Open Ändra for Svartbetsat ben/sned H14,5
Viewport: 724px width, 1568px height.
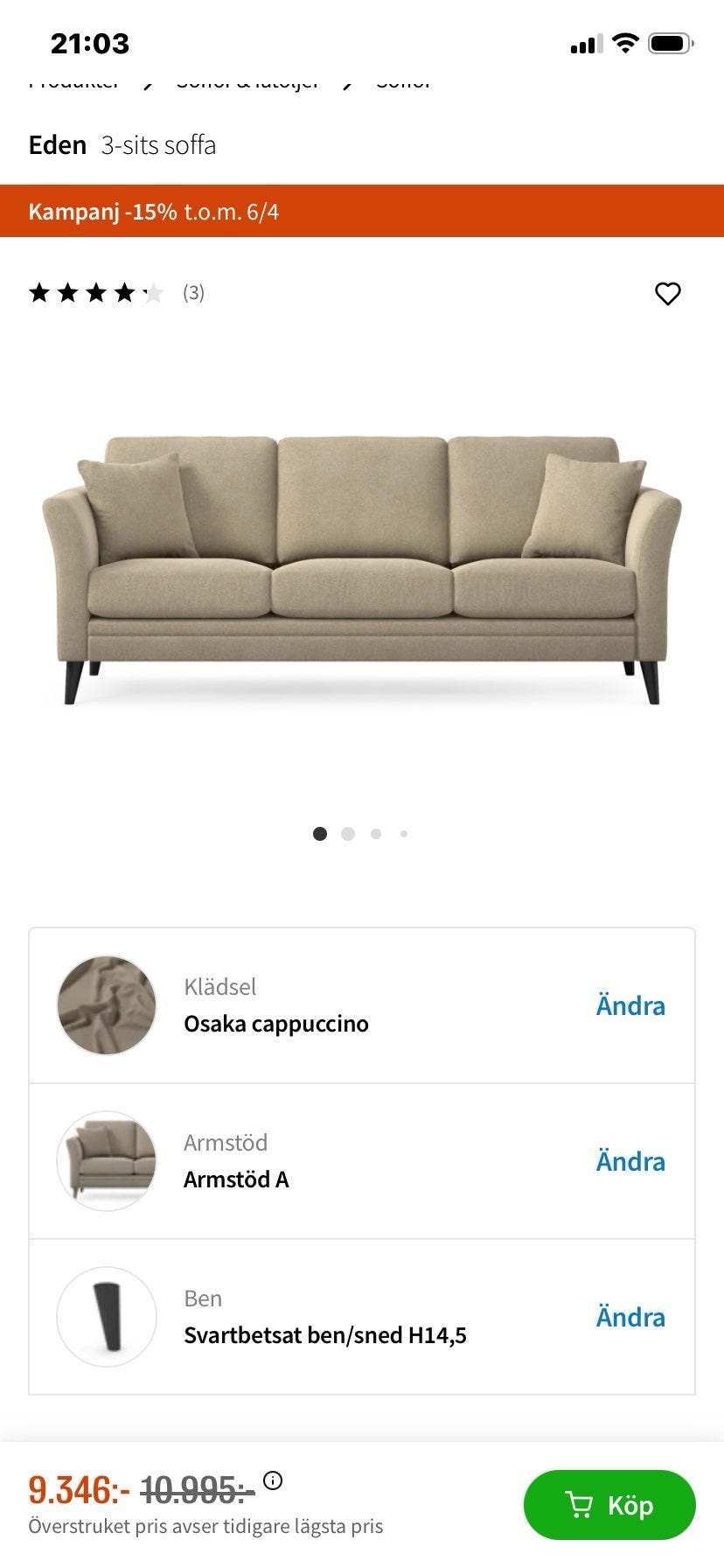[x=630, y=1316]
